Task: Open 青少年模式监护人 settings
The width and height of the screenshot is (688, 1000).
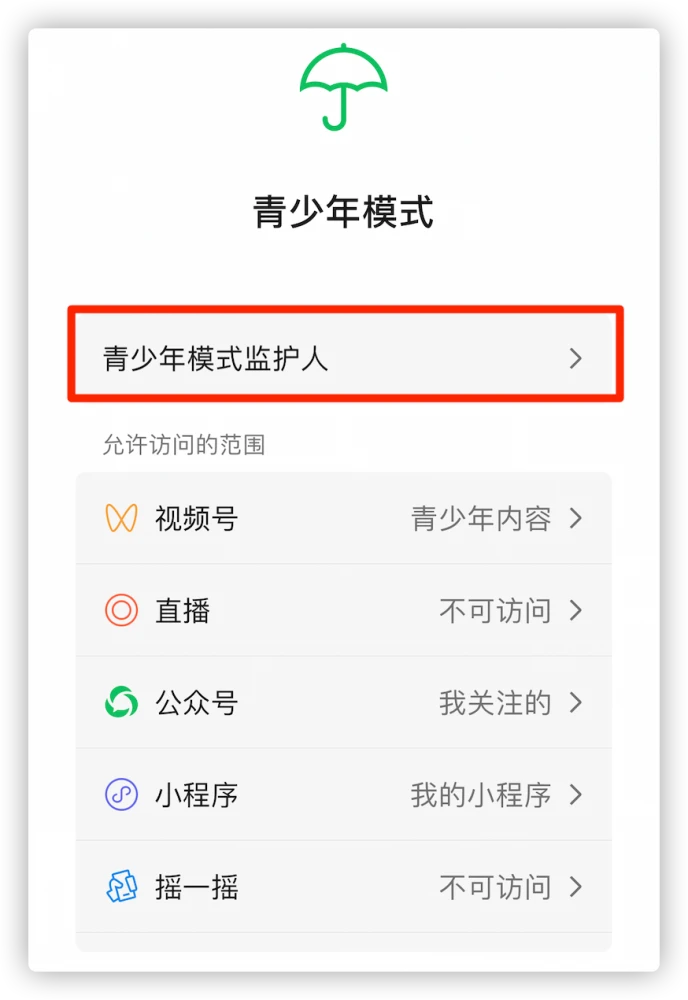Action: click(x=344, y=358)
